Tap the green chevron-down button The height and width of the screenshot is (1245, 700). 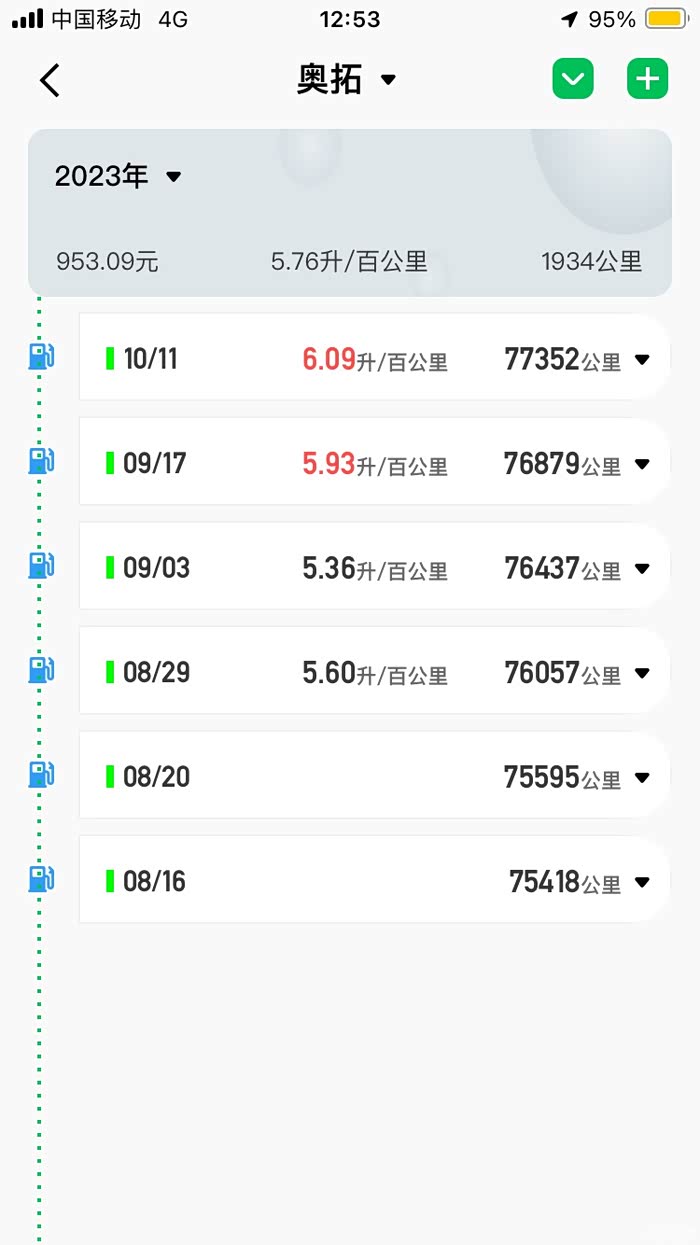tap(573, 80)
